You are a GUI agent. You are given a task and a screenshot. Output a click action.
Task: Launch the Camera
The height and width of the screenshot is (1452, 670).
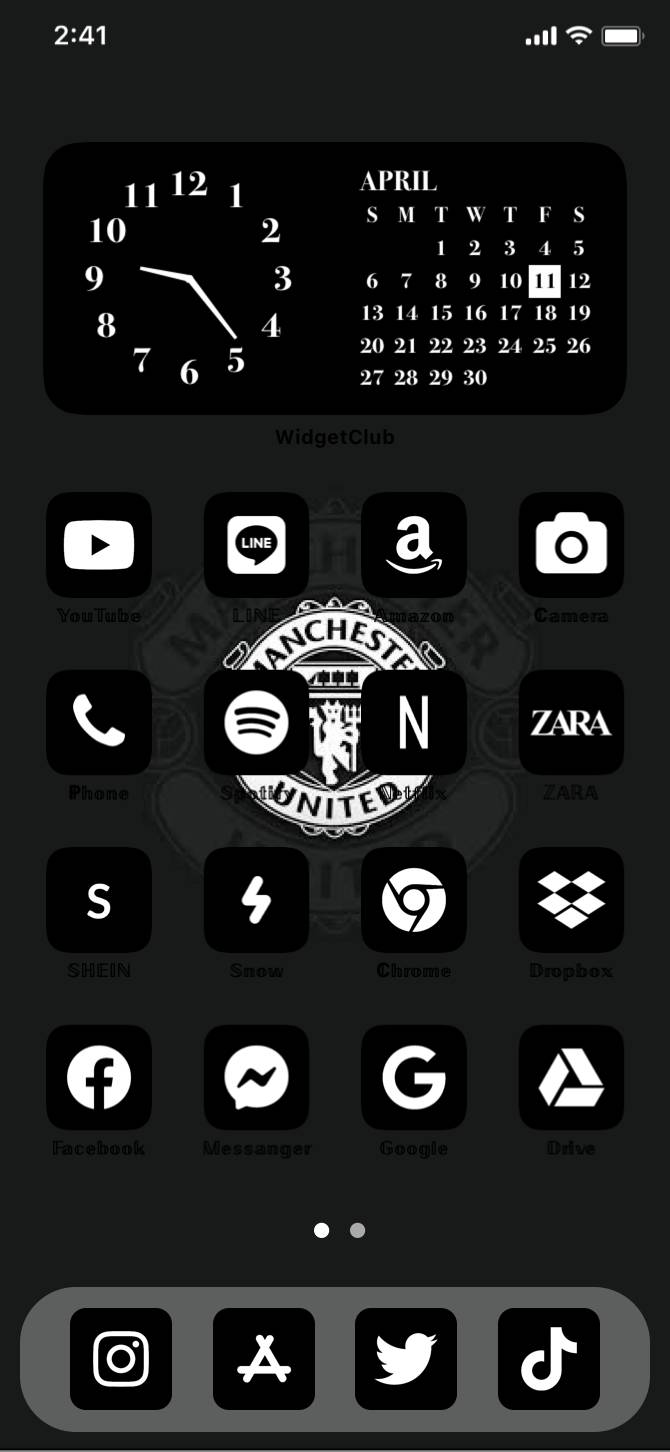571,545
